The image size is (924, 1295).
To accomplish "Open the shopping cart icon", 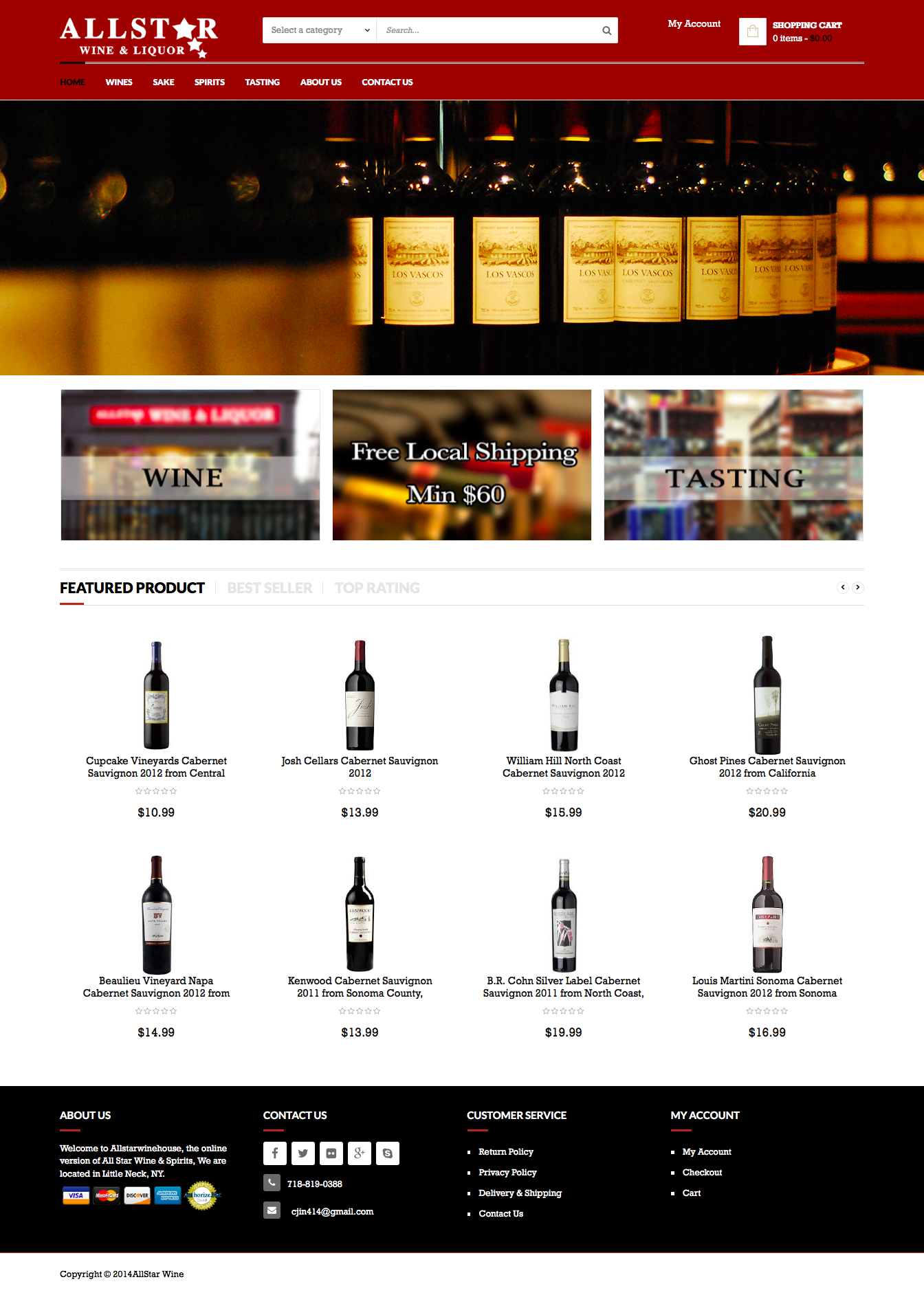I will click(752, 32).
